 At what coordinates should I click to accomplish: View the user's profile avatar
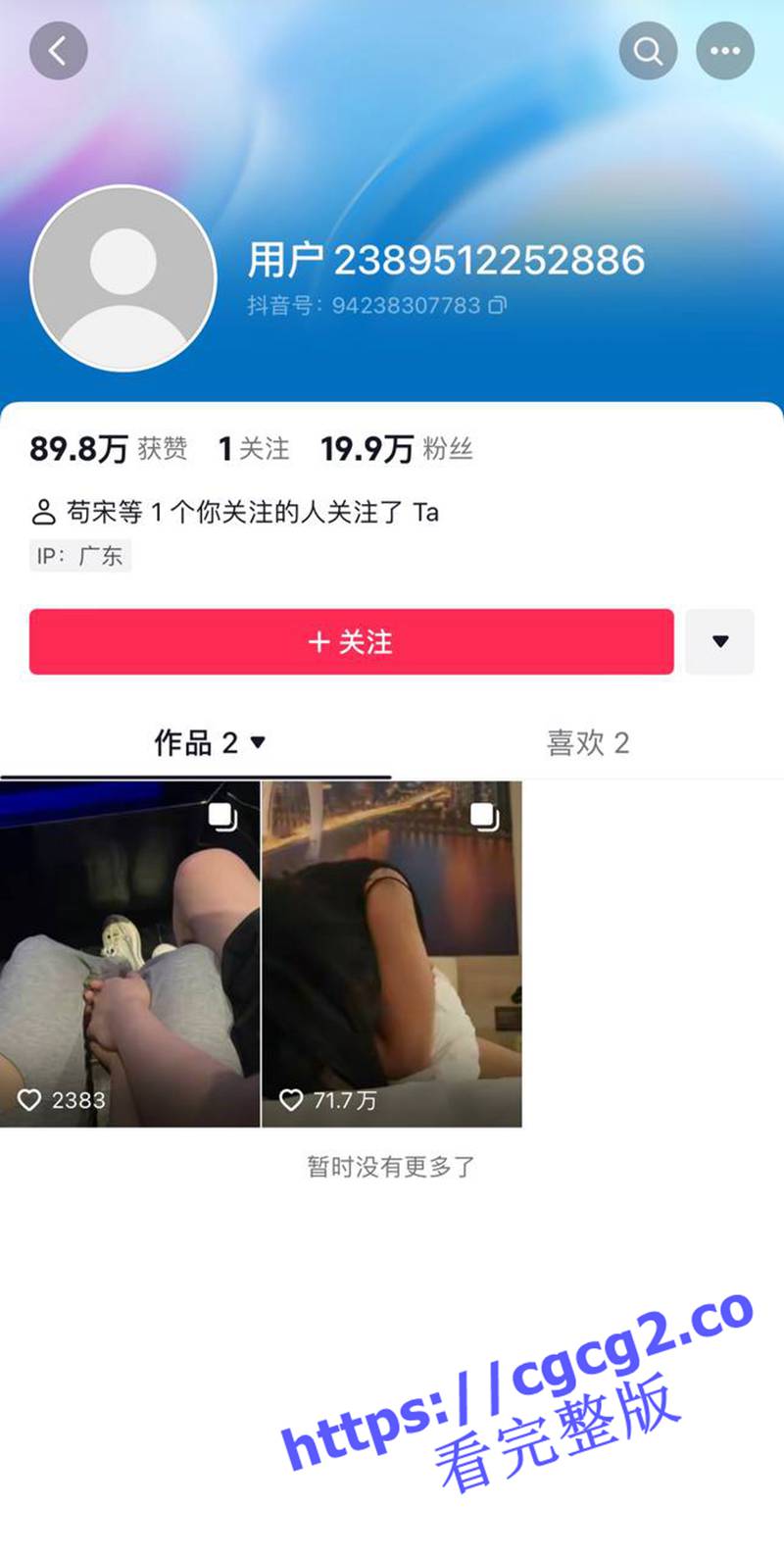tap(122, 278)
